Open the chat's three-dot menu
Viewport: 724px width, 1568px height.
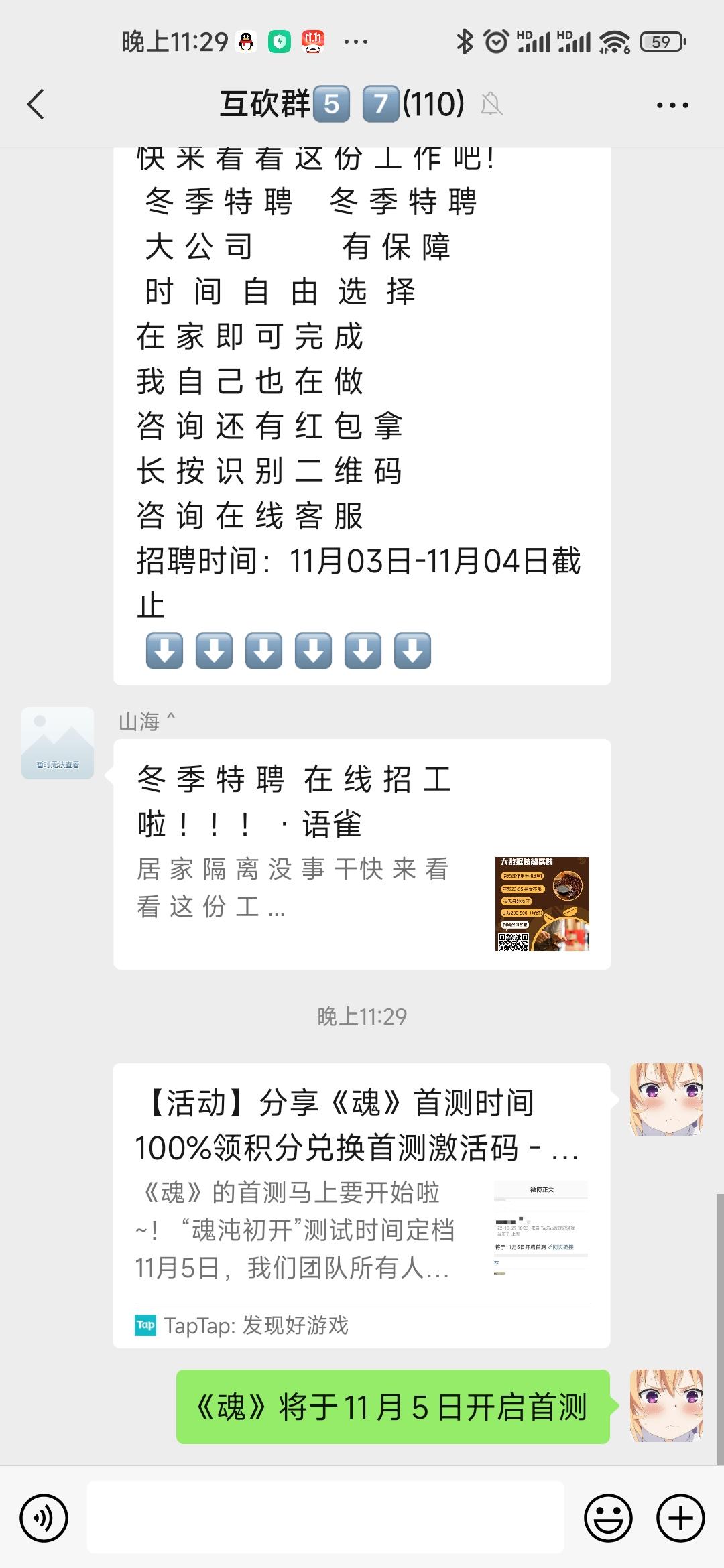(672, 105)
